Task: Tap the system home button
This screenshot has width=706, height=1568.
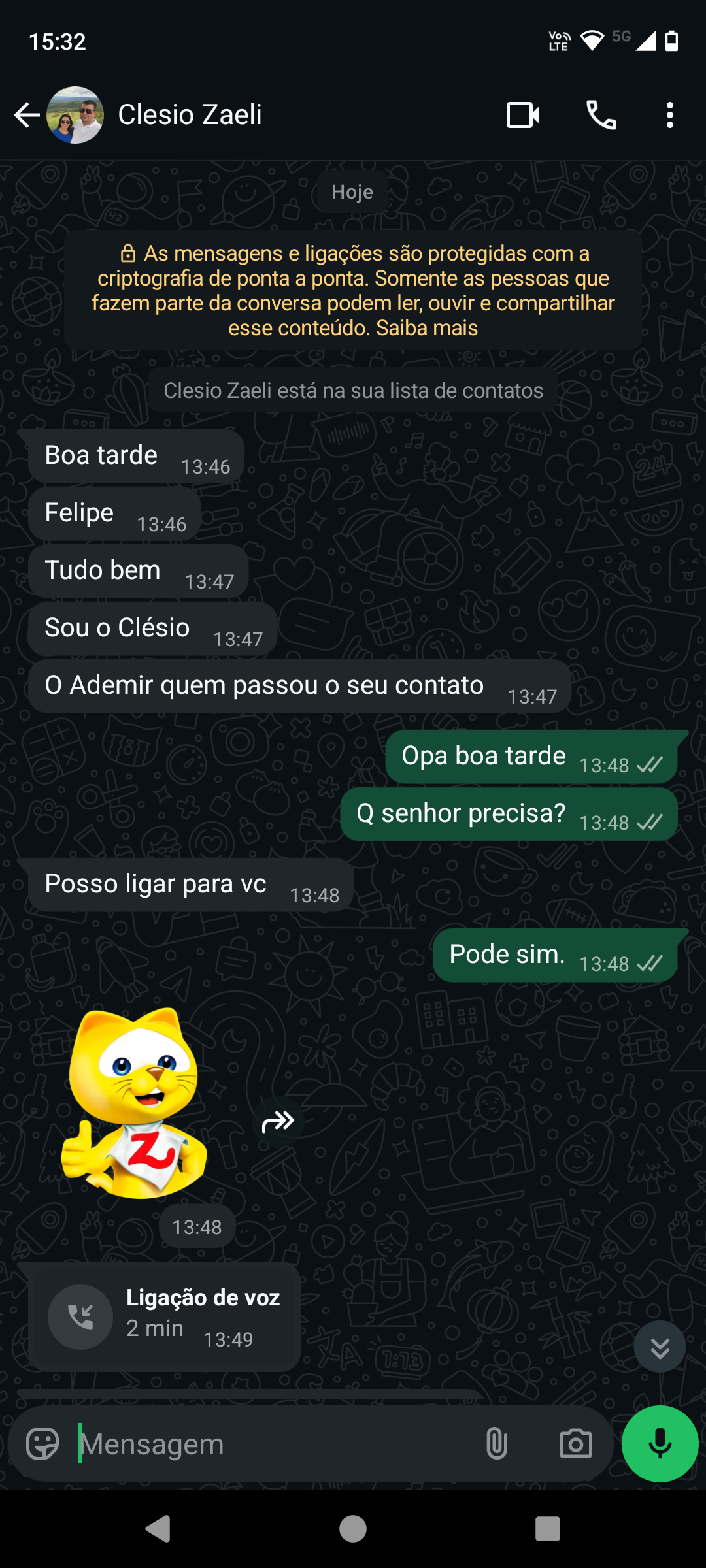Action: pos(353,1529)
